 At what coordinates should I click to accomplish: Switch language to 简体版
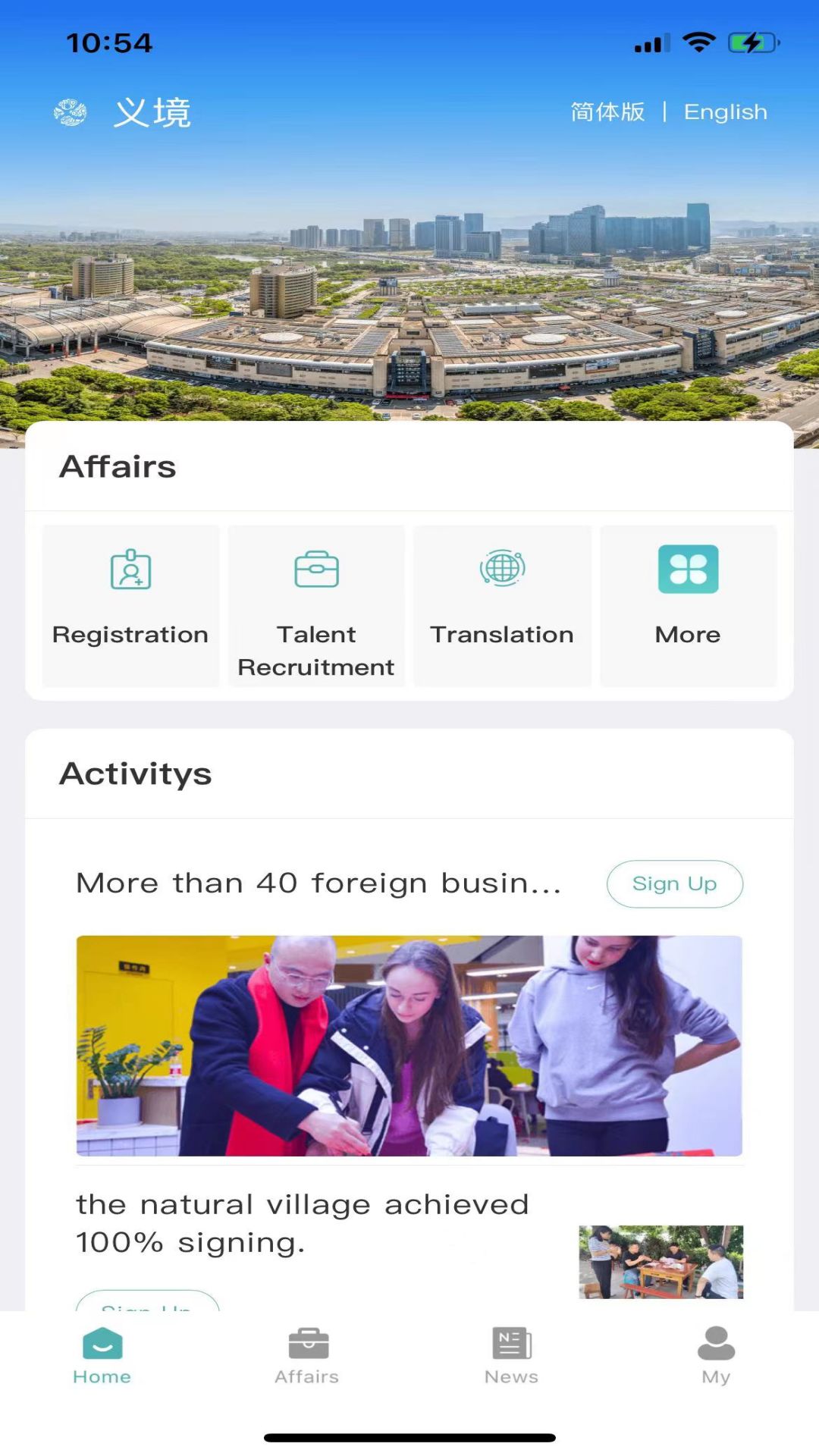(x=607, y=112)
